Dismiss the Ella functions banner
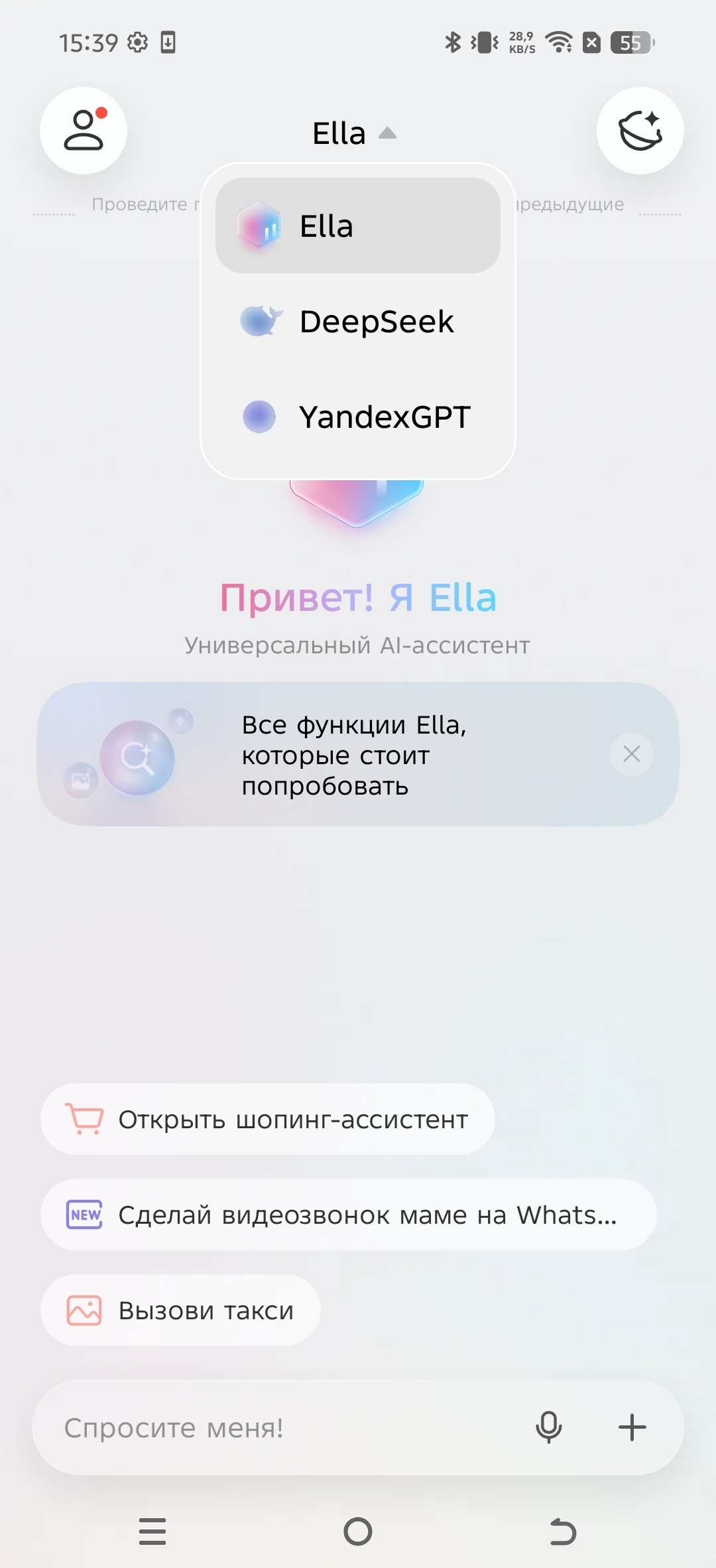The image size is (716, 1568). pyautogui.click(x=631, y=754)
